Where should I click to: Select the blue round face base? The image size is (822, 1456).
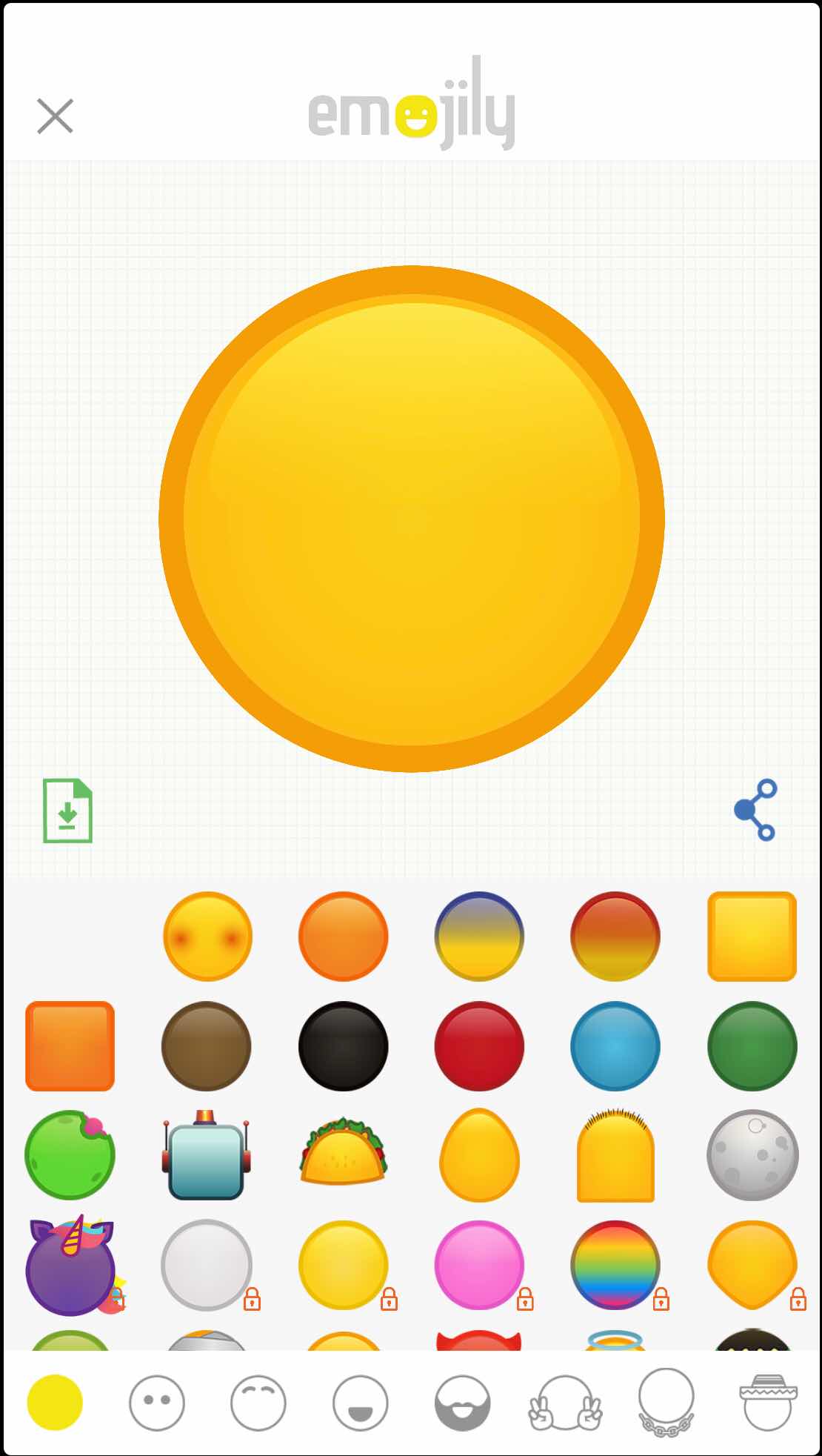click(615, 1046)
